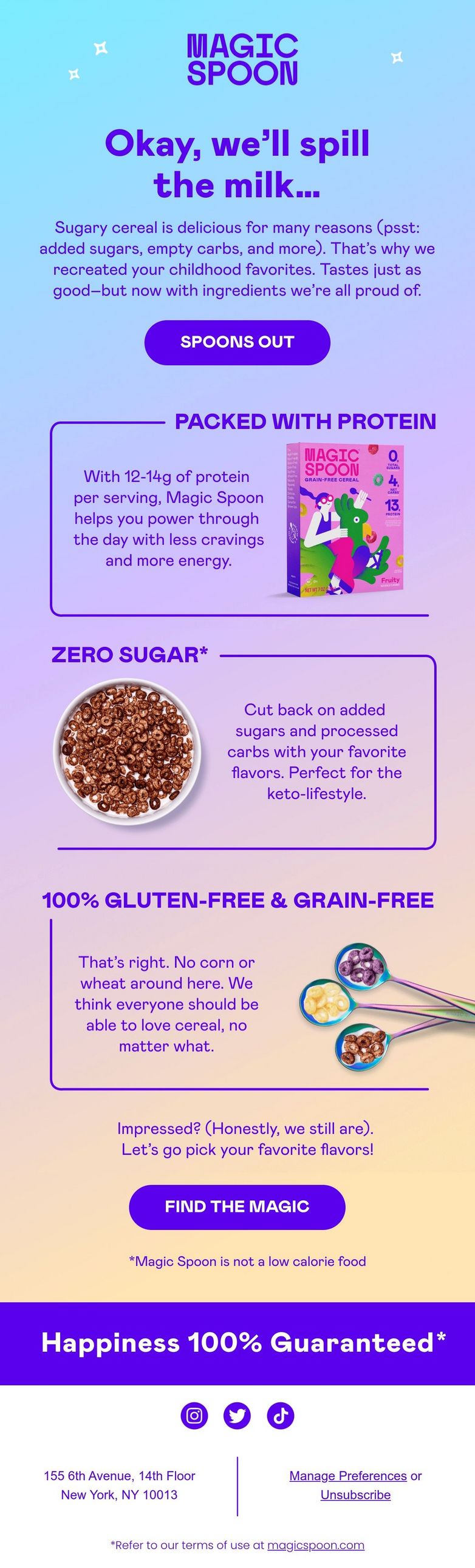
Task: Visit the magicspoon.com terms link
Action: [x=315, y=1544]
